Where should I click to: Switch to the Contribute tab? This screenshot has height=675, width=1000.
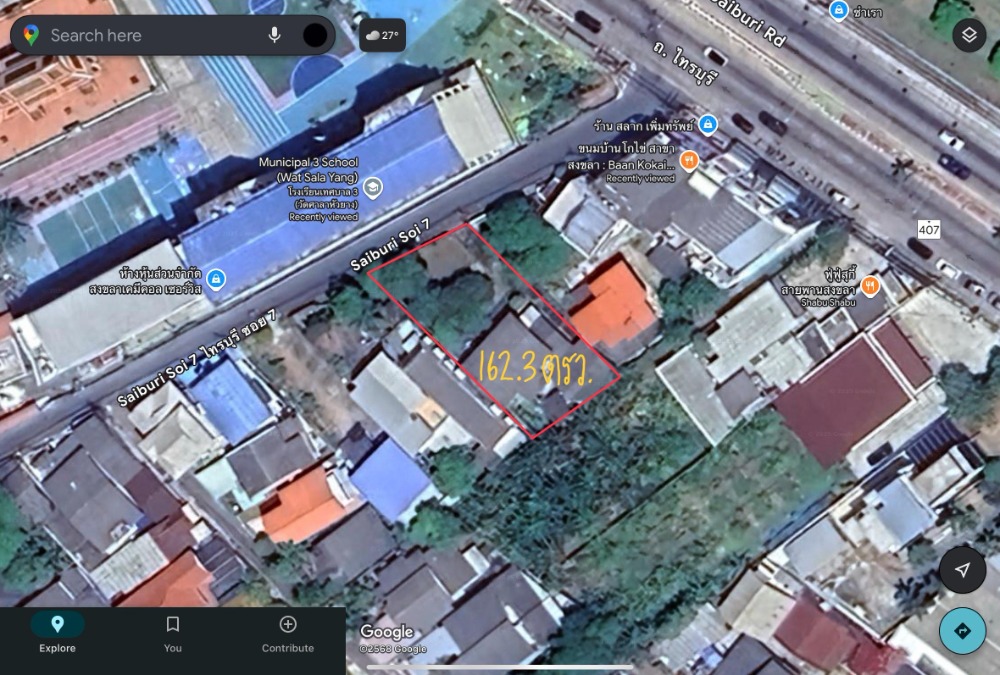point(288,634)
